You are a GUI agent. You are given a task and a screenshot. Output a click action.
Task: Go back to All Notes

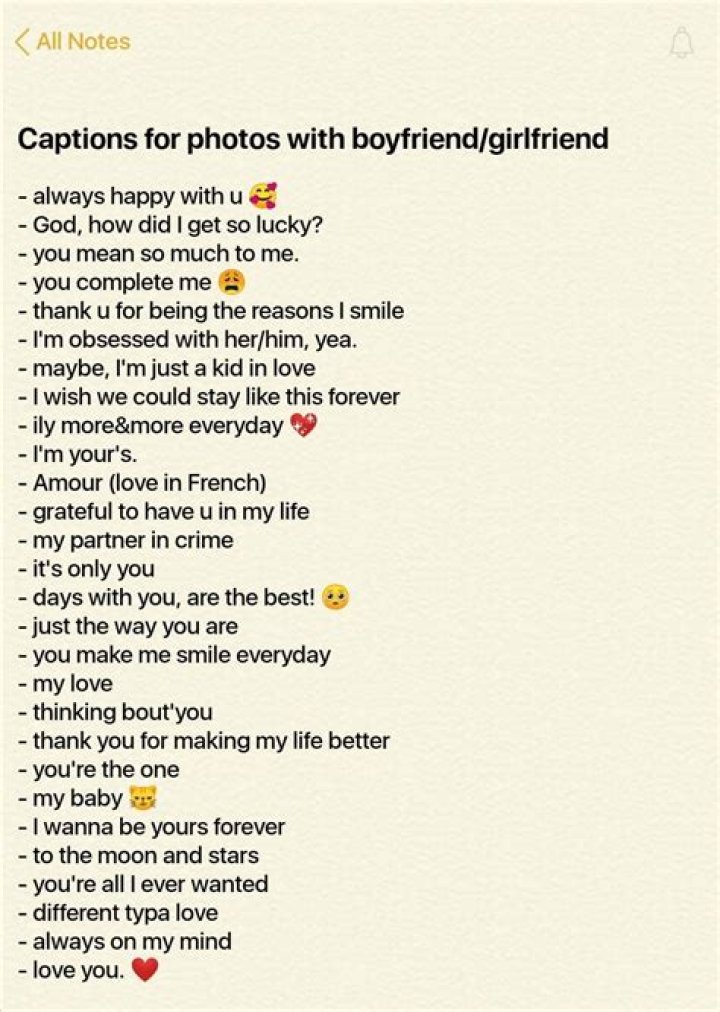pyautogui.click(x=72, y=42)
